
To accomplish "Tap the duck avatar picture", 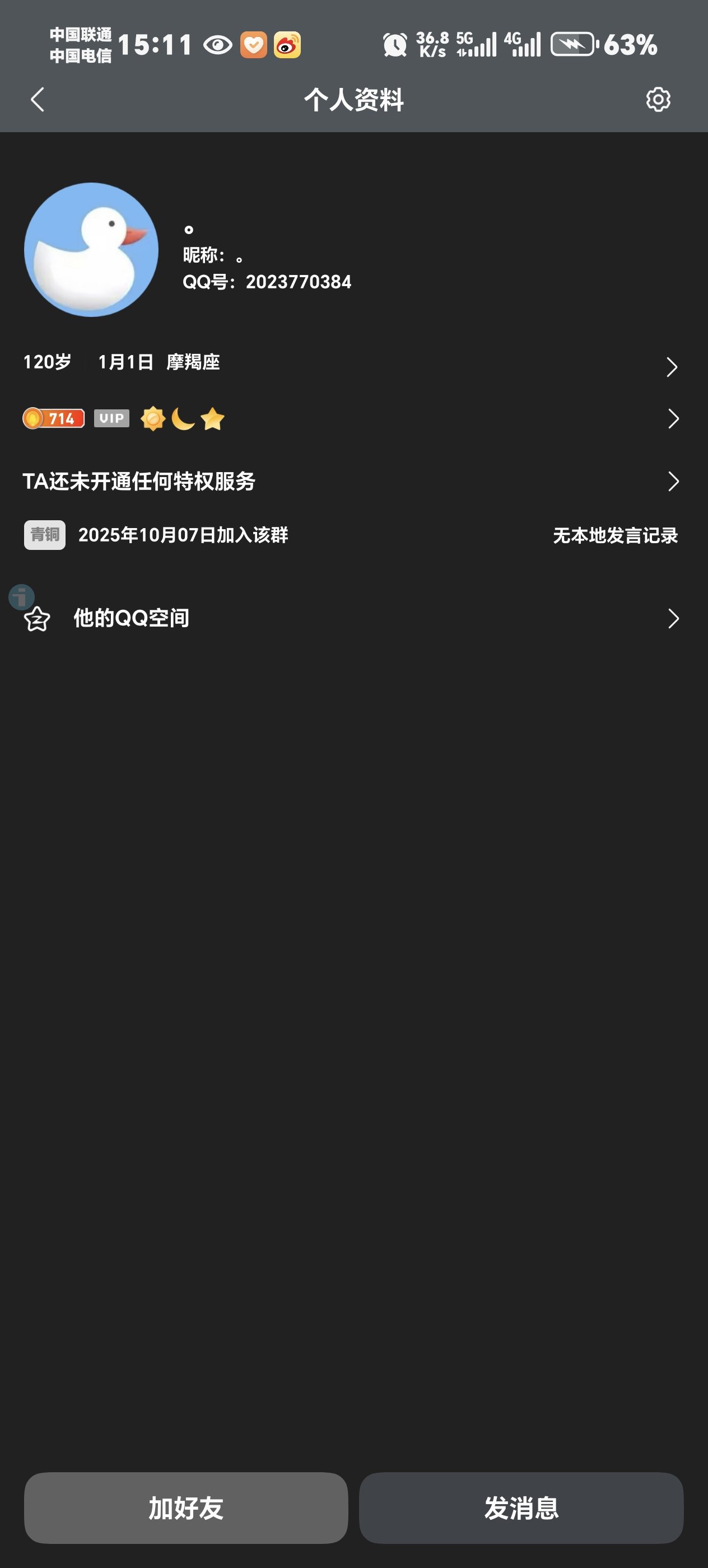I will pyautogui.click(x=90, y=250).
